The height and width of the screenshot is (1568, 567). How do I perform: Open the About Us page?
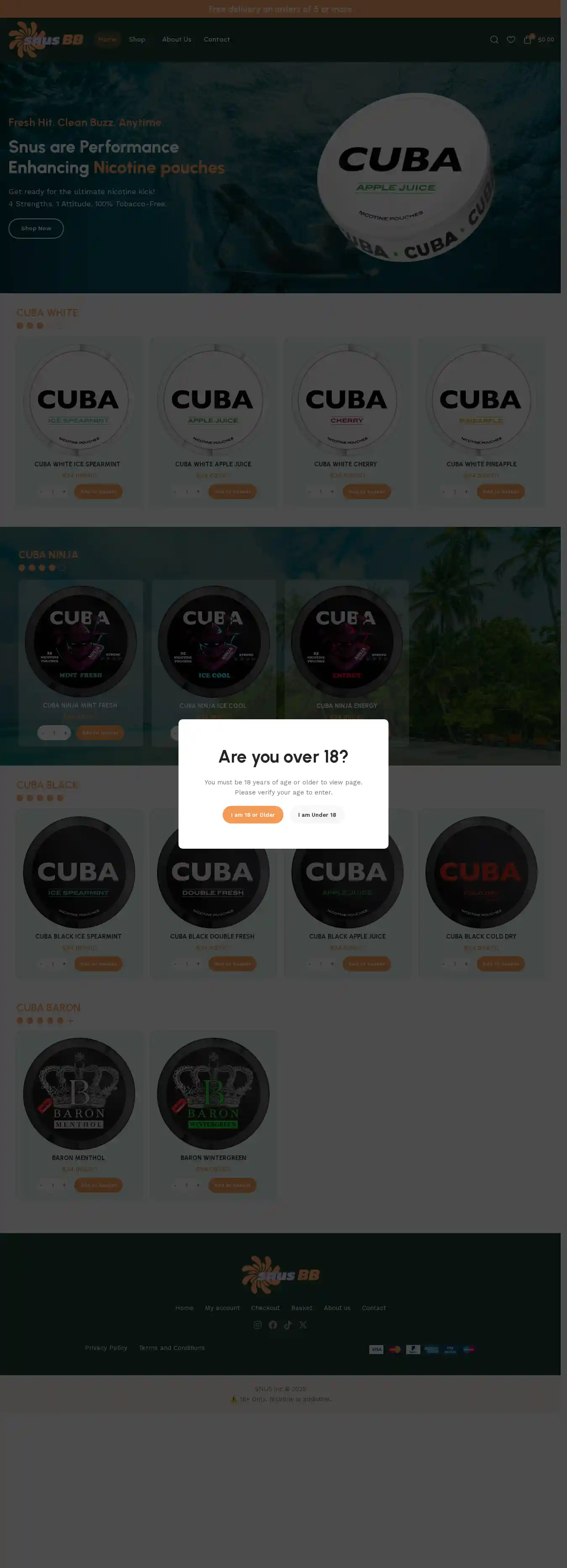point(176,39)
